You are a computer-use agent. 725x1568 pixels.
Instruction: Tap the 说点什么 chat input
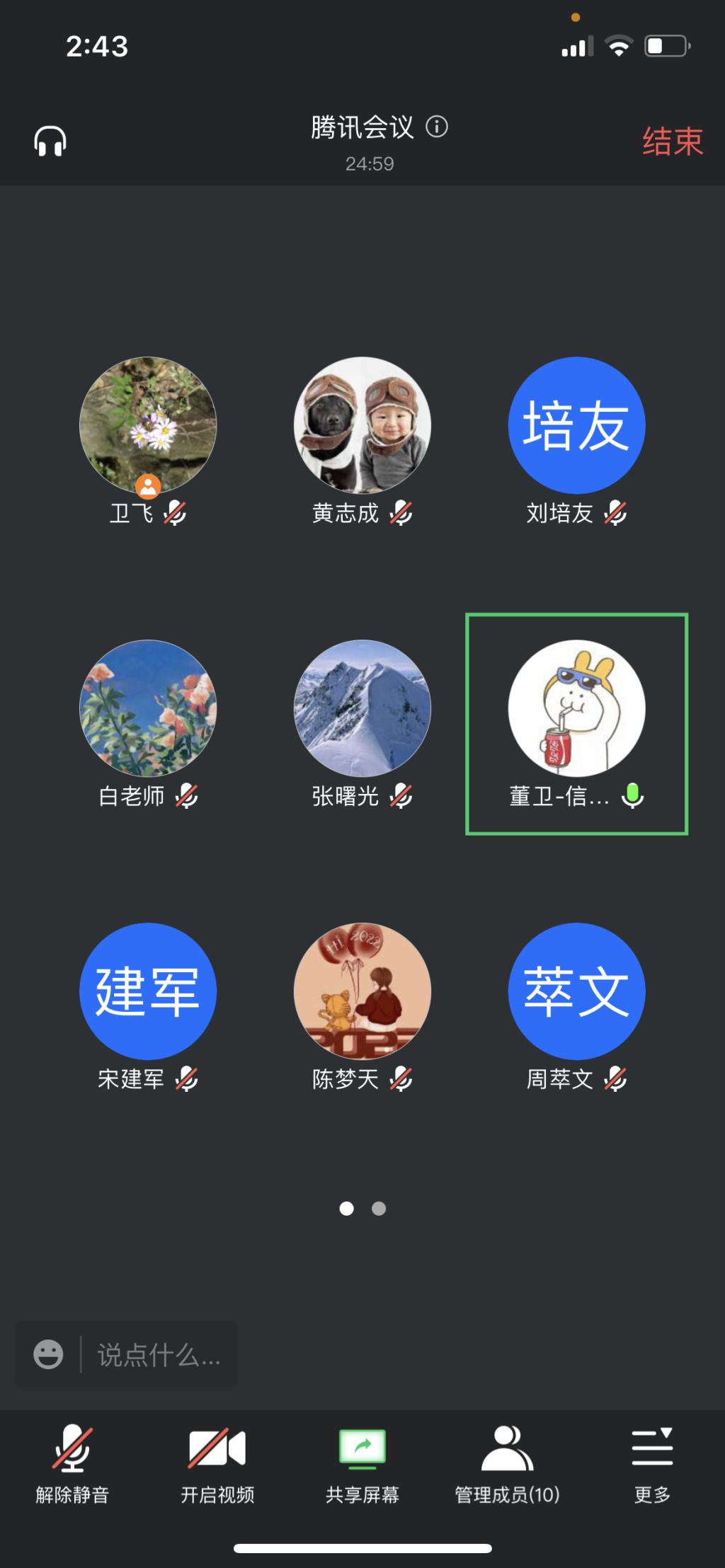point(159,1355)
